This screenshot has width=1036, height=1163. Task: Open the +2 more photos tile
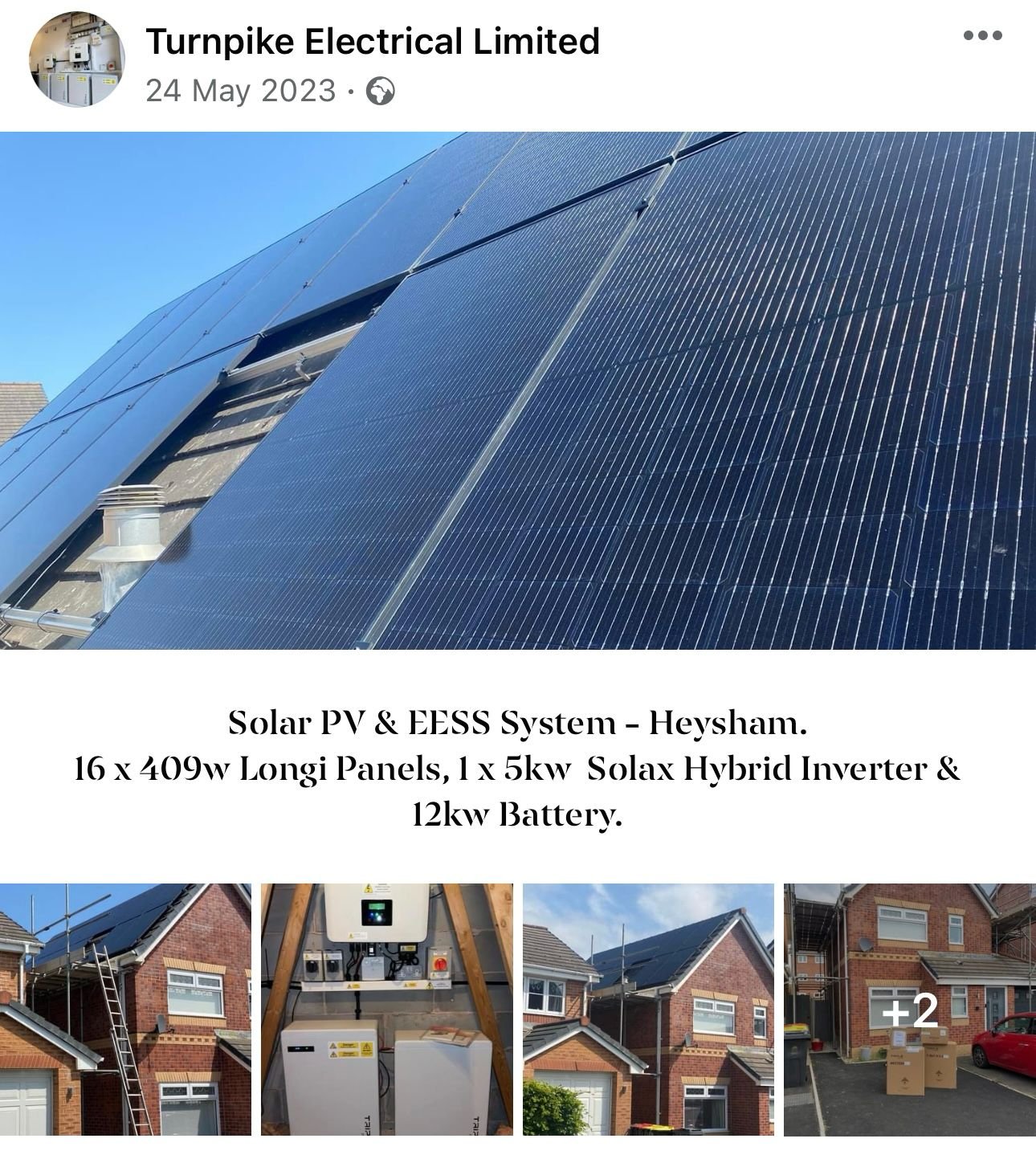click(x=909, y=1010)
